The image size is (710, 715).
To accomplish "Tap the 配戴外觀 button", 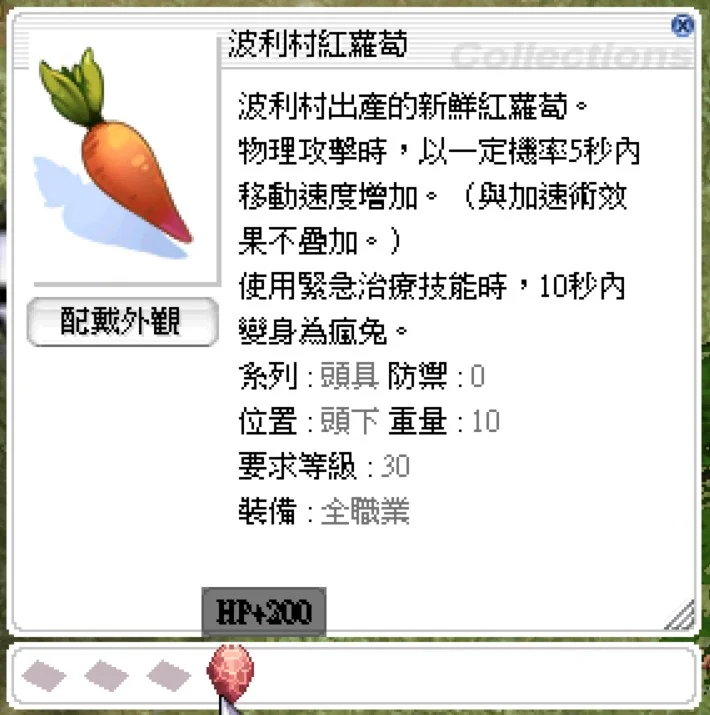I will [x=123, y=322].
